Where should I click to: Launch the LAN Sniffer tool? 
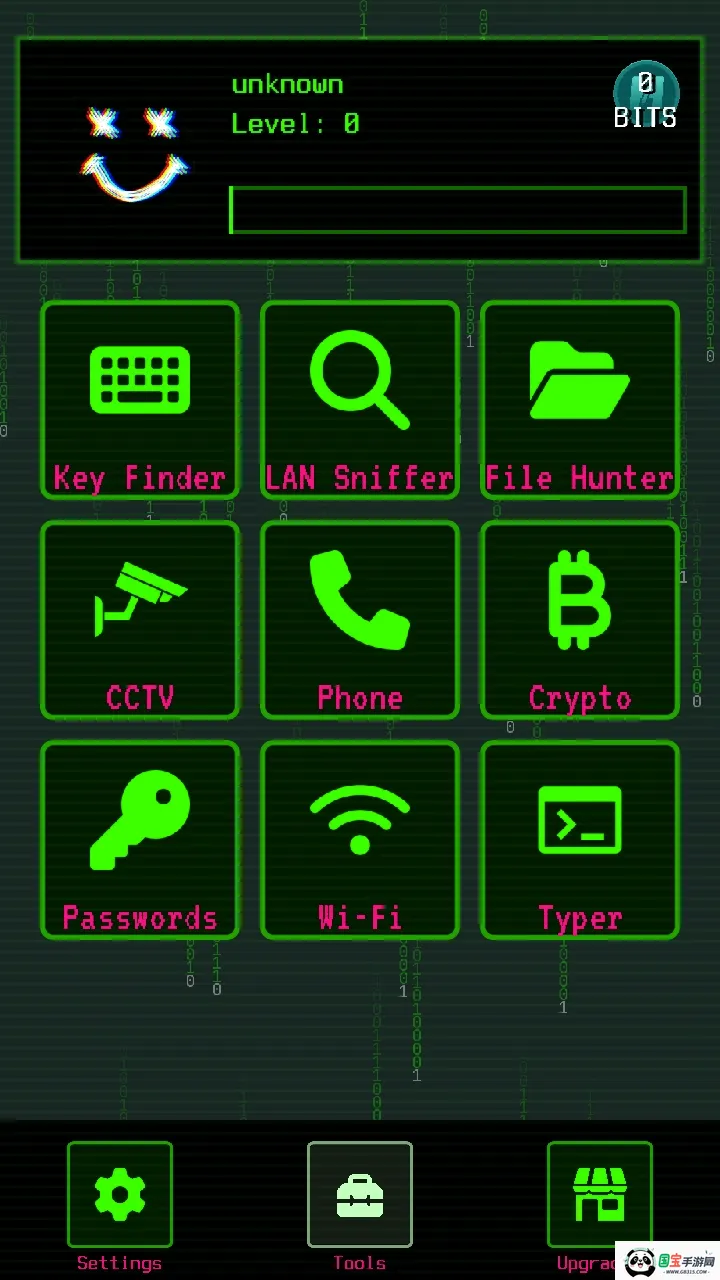click(x=360, y=400)
